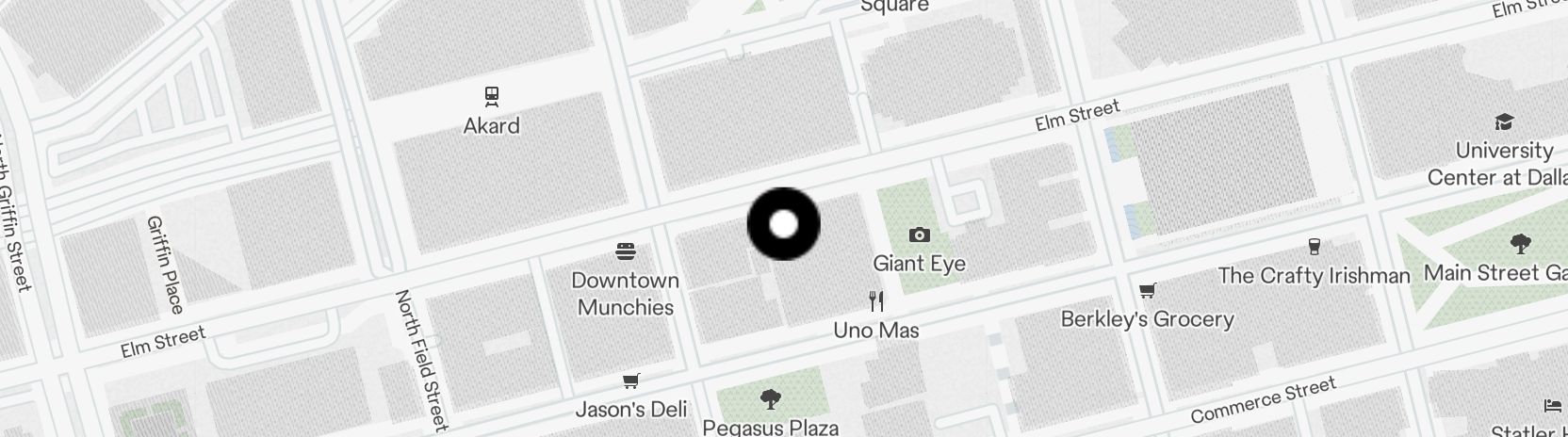
Task: Select the Giant Eye attraction marker
Action: pos(919,235)
